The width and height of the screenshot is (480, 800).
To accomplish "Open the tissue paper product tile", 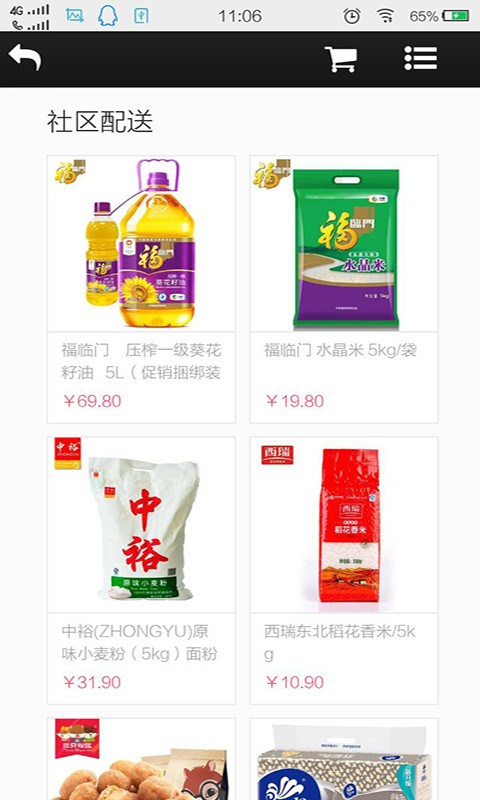I will [x=344, y=759].
